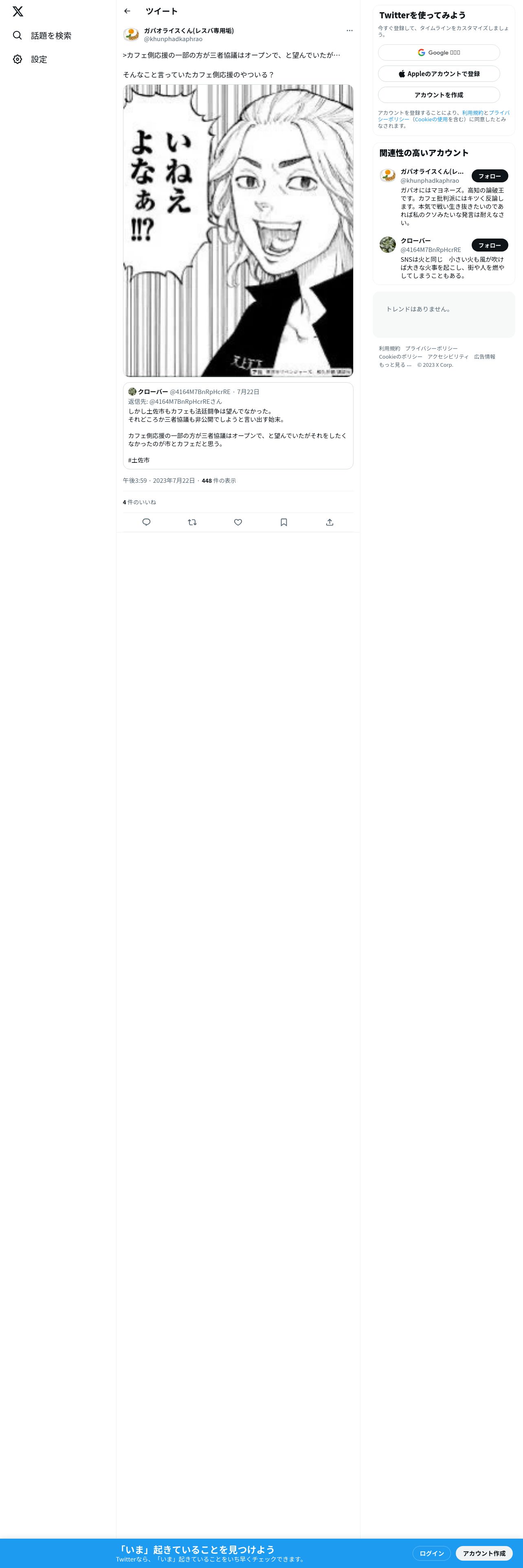Follow ガパオライスくん in related accounts
This screenshot has height=1568, width=523.
tap(490, 176)
